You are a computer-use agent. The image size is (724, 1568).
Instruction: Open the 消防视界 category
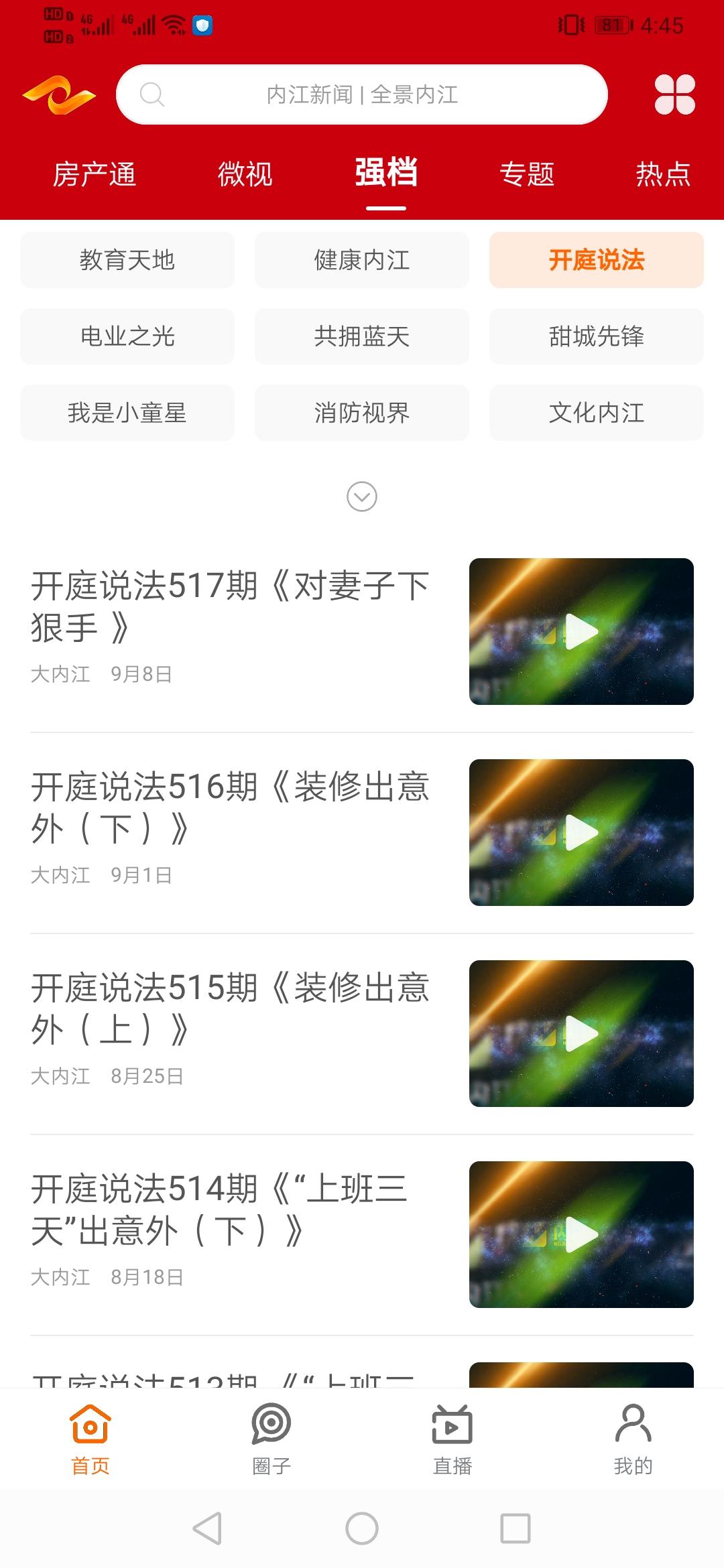[362, 413]
